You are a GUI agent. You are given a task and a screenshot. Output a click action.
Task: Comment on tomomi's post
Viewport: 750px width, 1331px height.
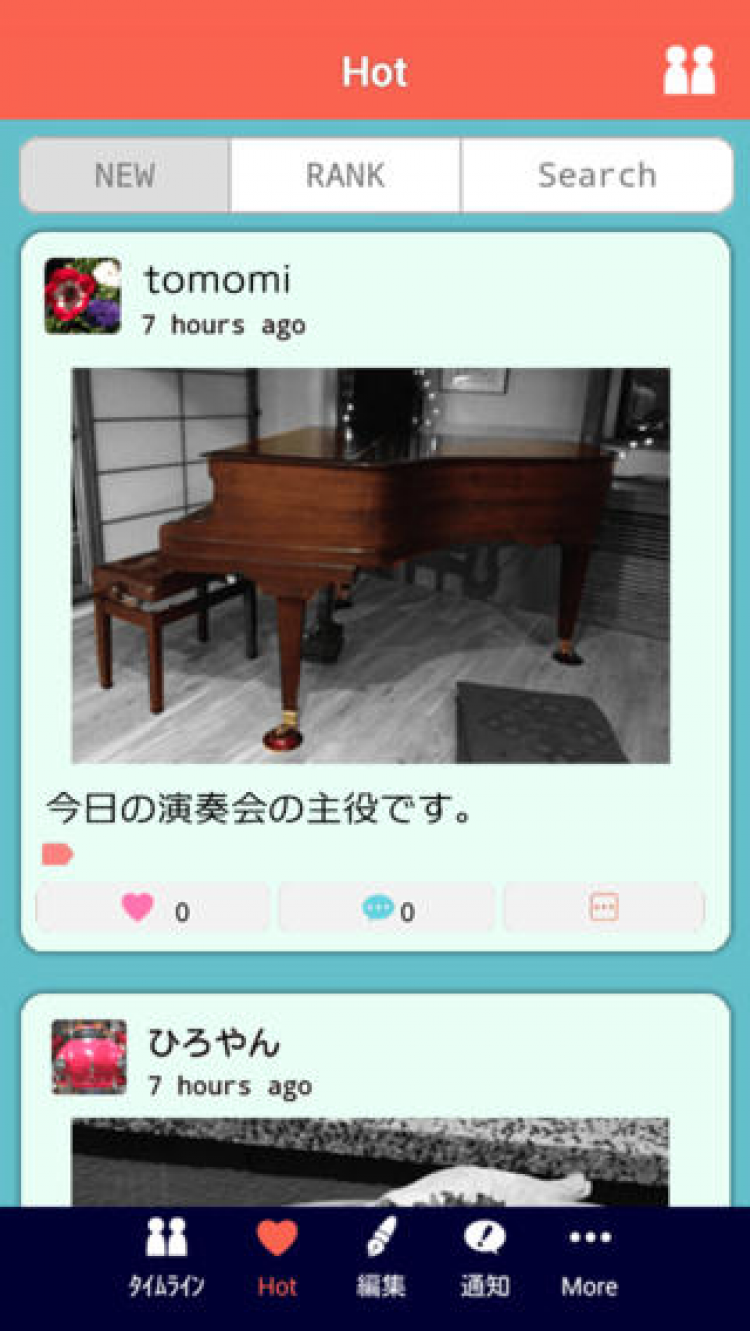[387, 909]
